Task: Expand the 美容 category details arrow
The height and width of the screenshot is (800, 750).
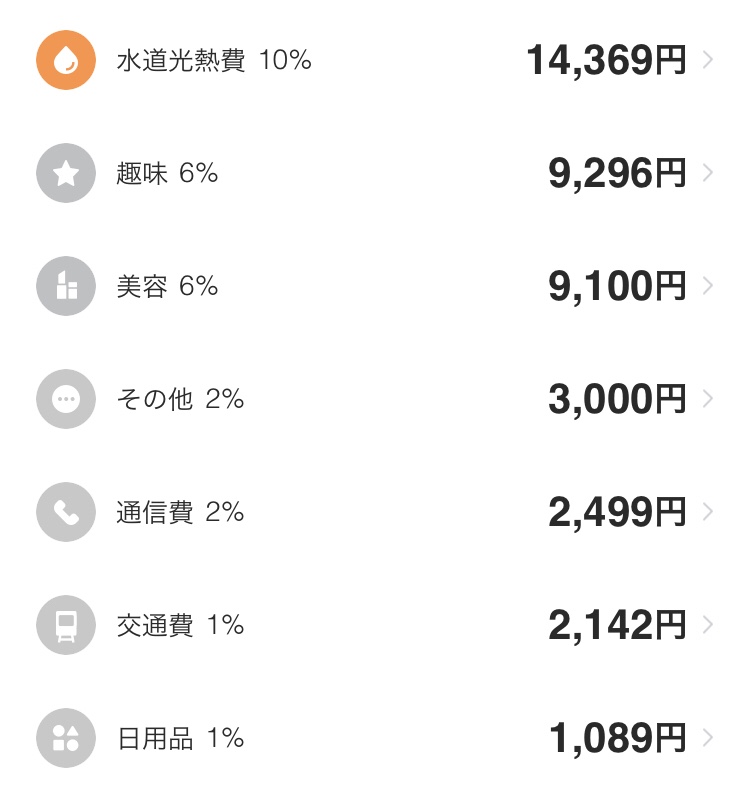Action: (706, 287)
